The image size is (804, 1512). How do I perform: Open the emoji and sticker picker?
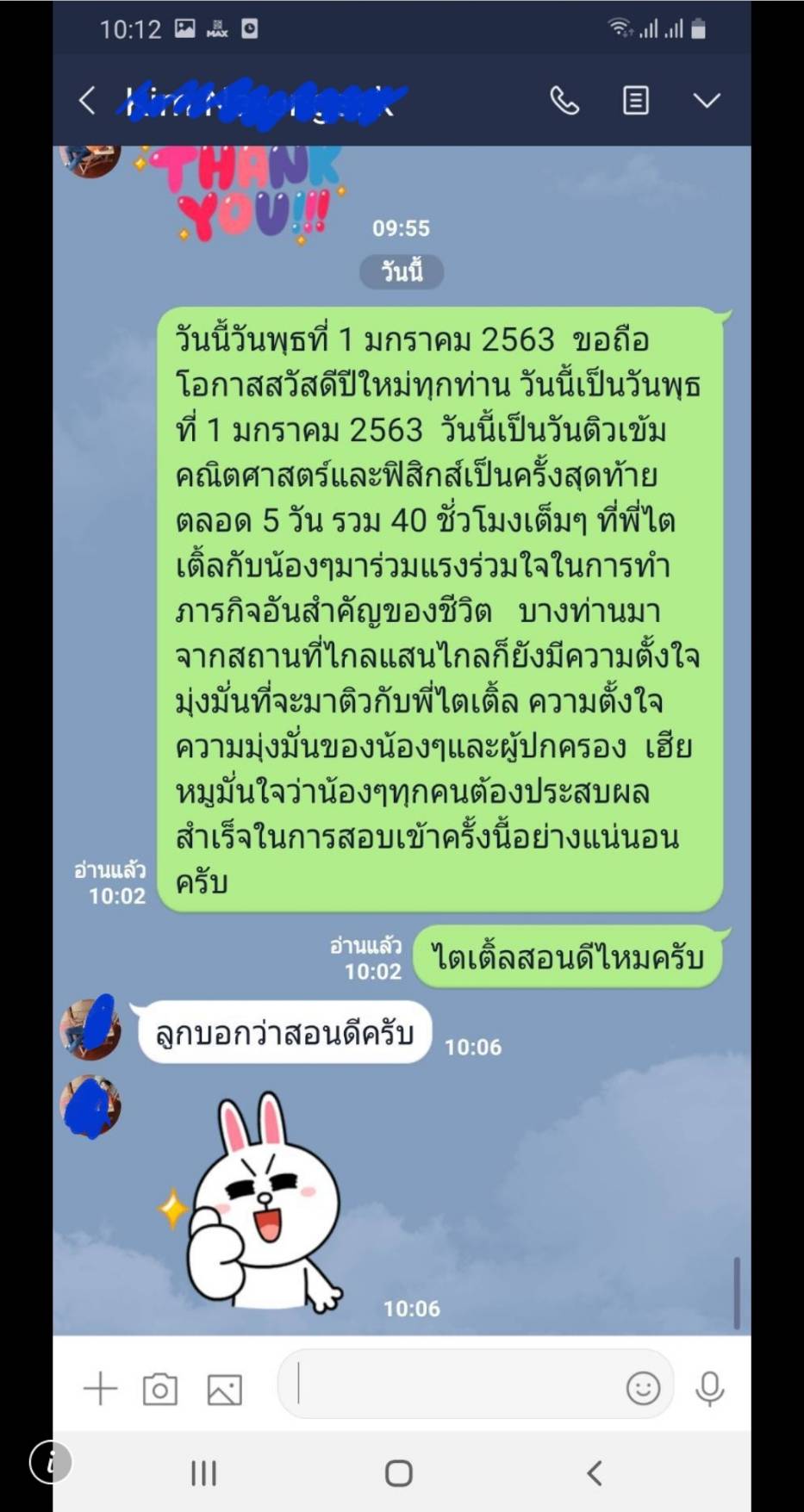click(643, 1388)
